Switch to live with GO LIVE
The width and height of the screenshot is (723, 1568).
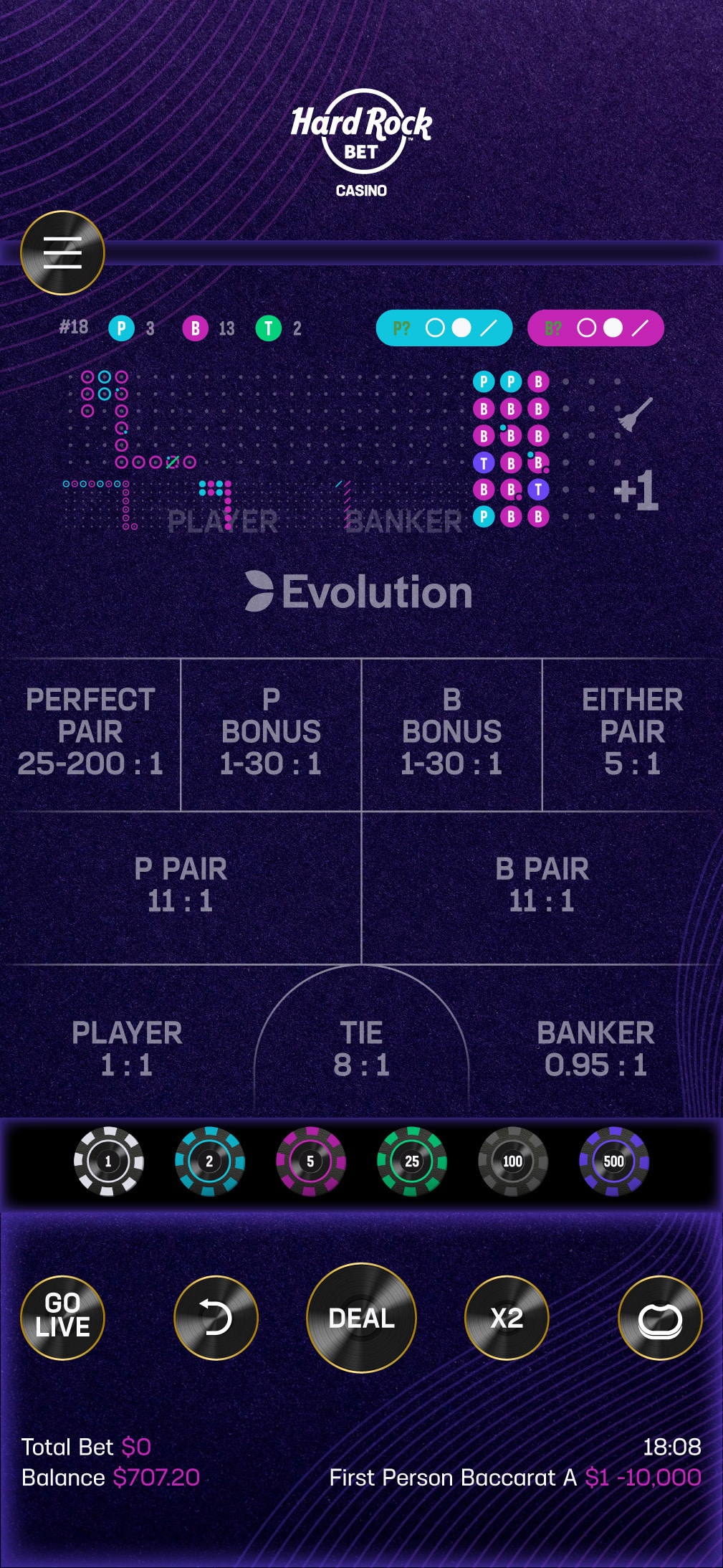click(62, 1318)
